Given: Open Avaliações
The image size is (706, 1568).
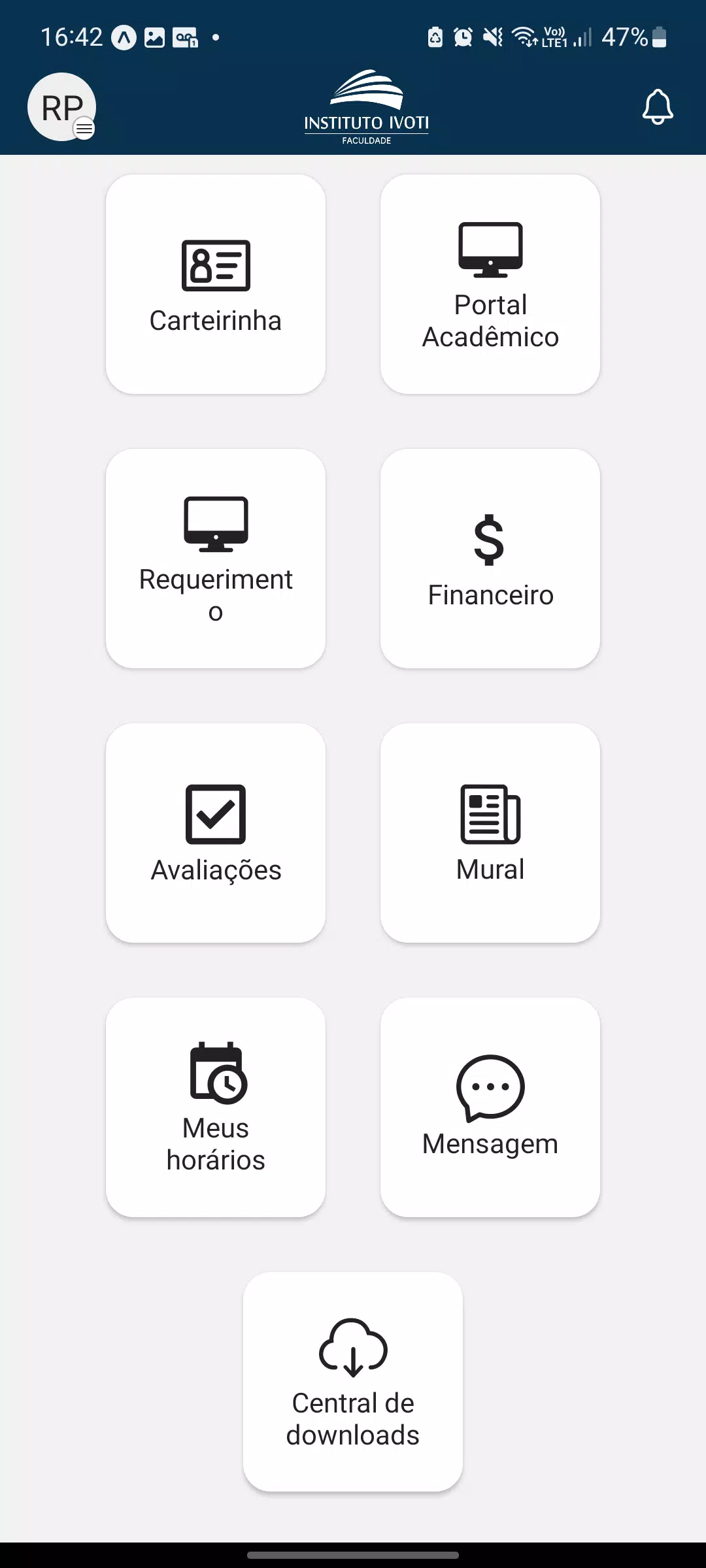Looking at the screenshot, I should (216, 833).
